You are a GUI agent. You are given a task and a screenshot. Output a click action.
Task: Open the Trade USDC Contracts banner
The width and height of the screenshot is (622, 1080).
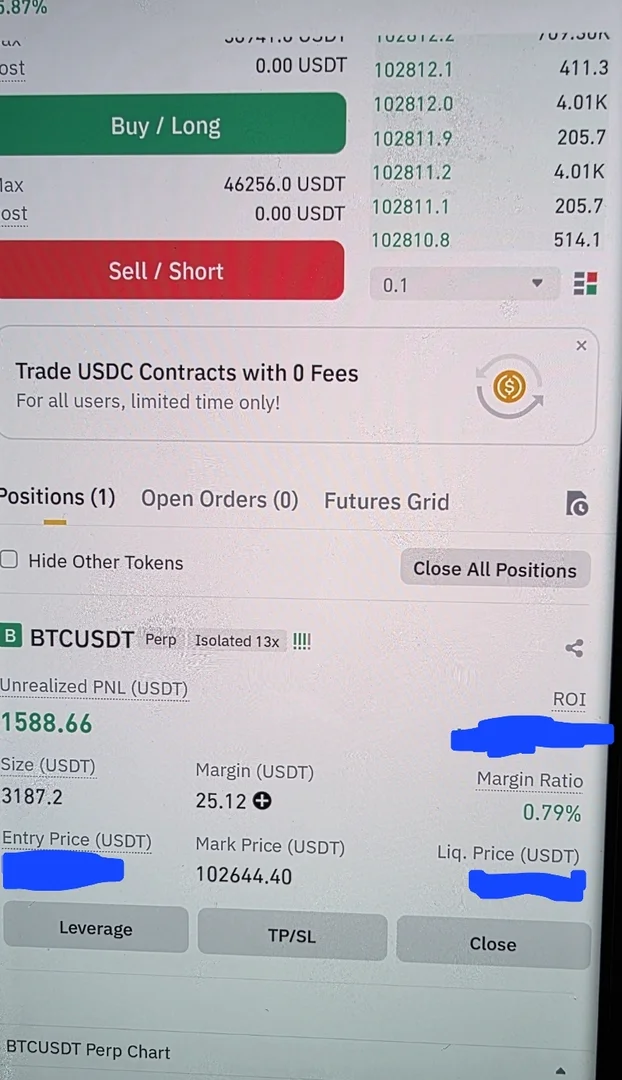pos(250,386)
